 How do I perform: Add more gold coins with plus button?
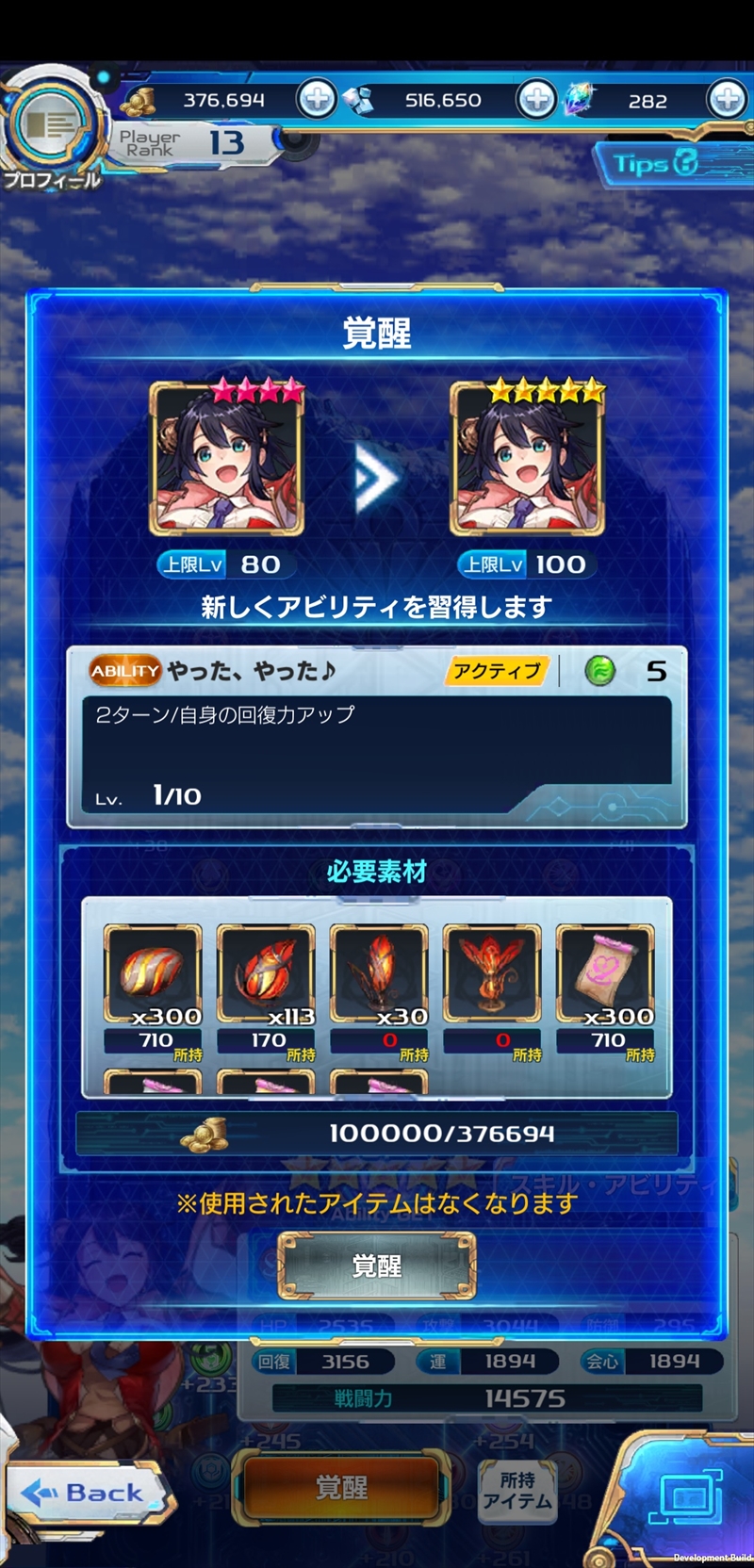click(317, 99)
